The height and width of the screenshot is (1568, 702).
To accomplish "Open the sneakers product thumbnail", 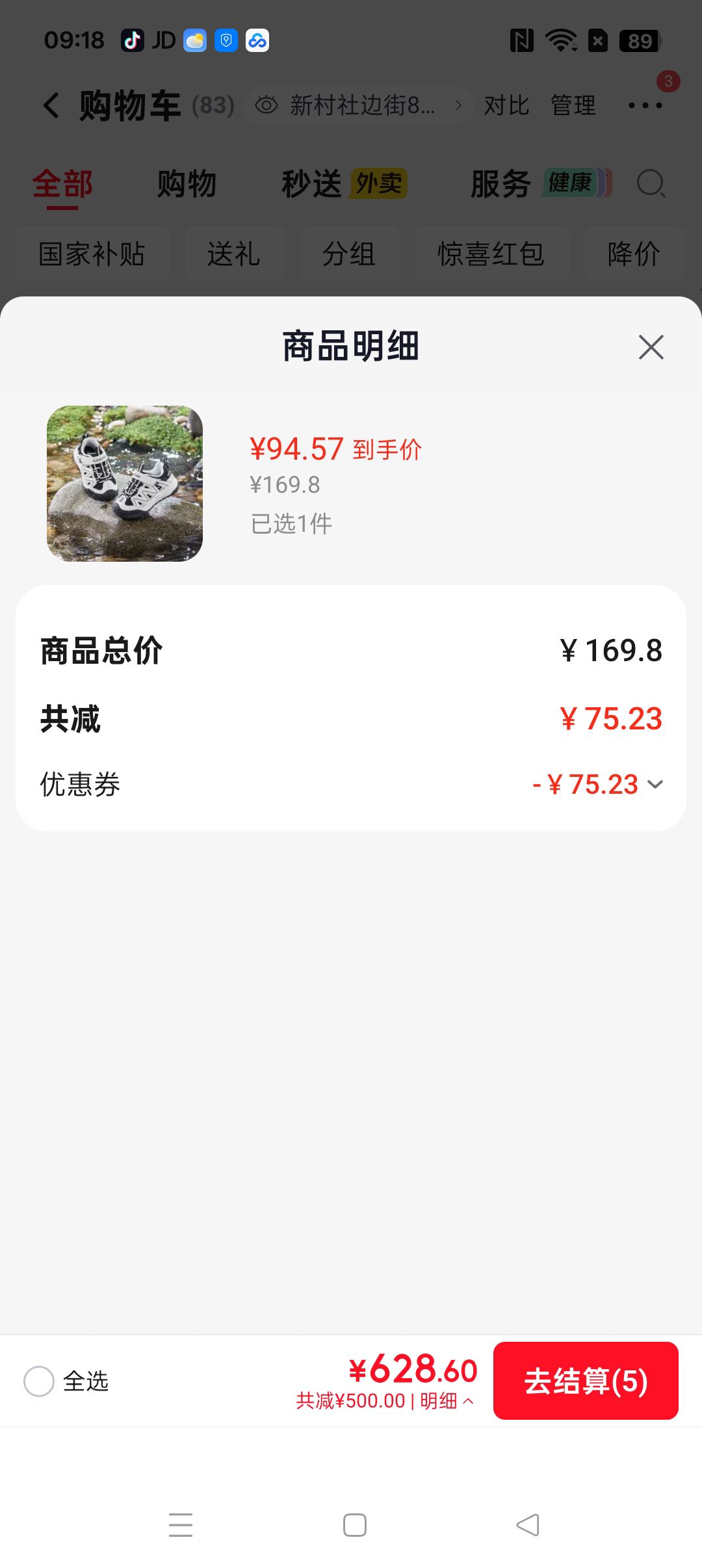I will click(x=125, y=484).
